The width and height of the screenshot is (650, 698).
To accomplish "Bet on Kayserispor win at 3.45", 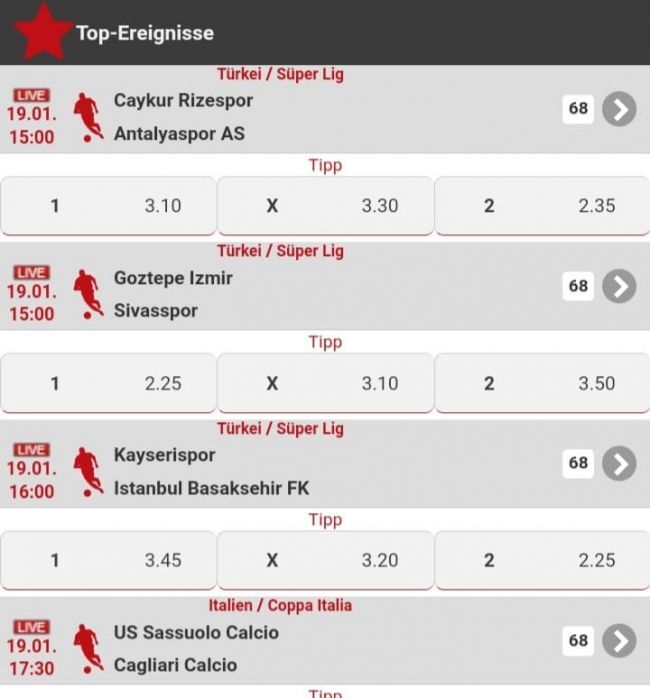I will 108,560.
